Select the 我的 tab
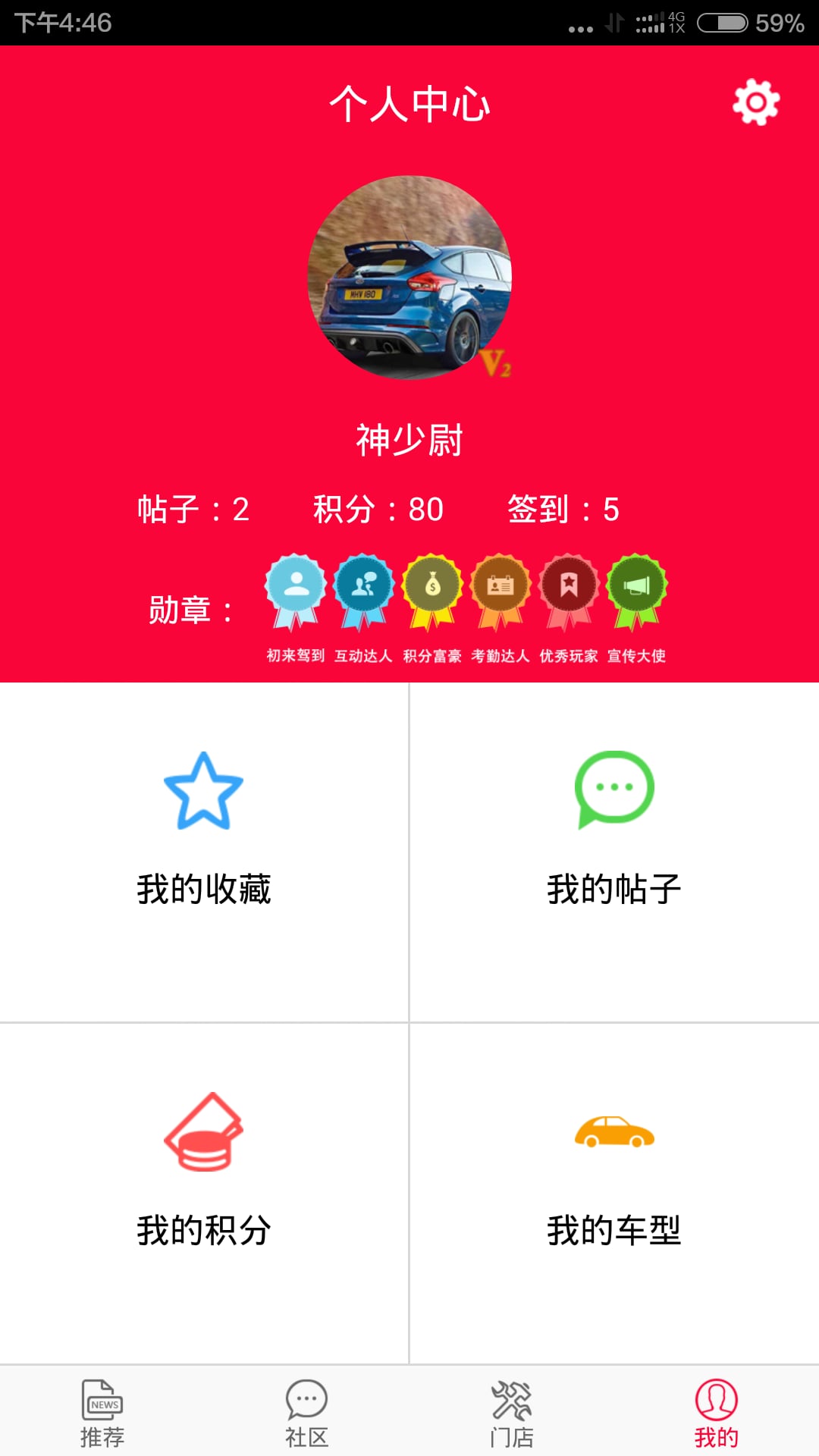Viewport: 819px width, 1456px height. (x=717, y=1413)
